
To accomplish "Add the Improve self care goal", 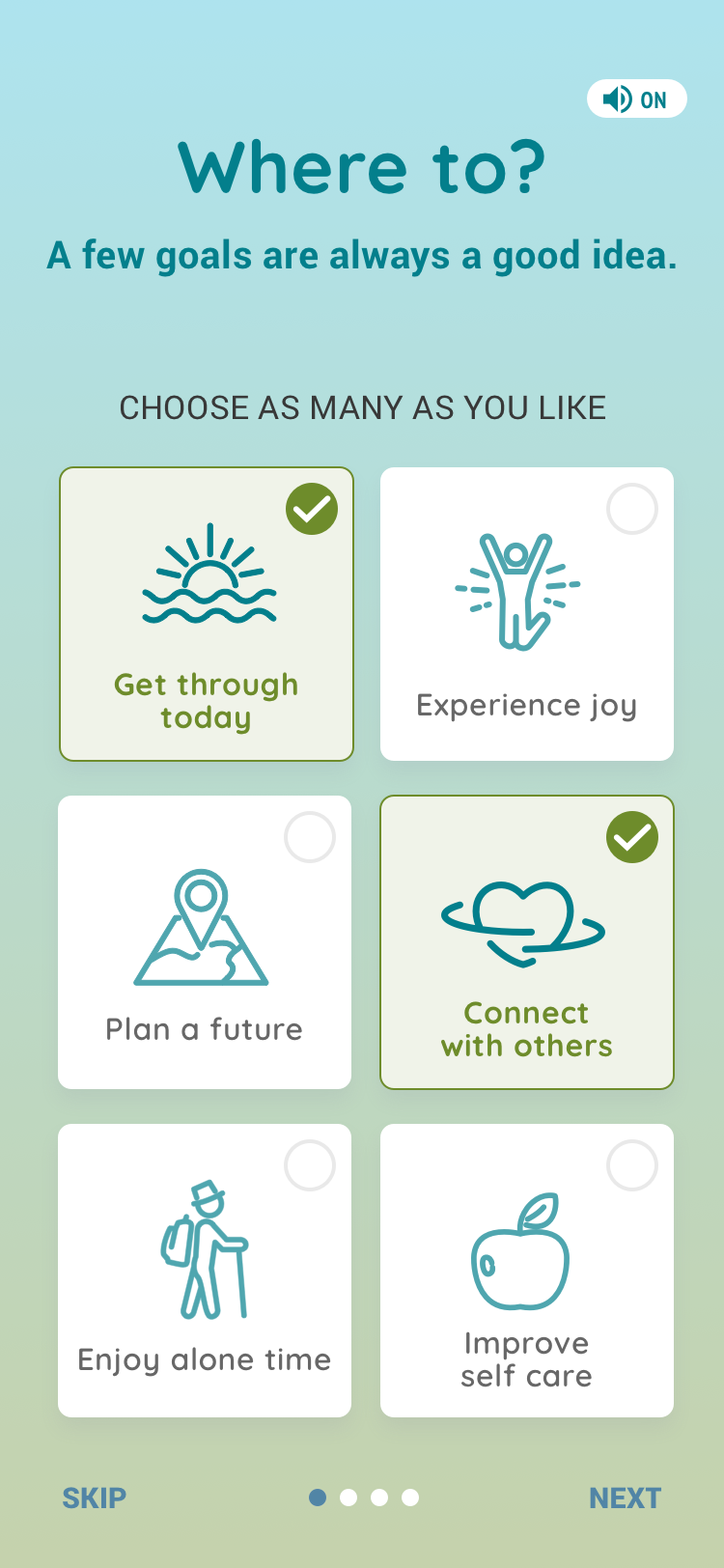I will [x=527, y=1271].
